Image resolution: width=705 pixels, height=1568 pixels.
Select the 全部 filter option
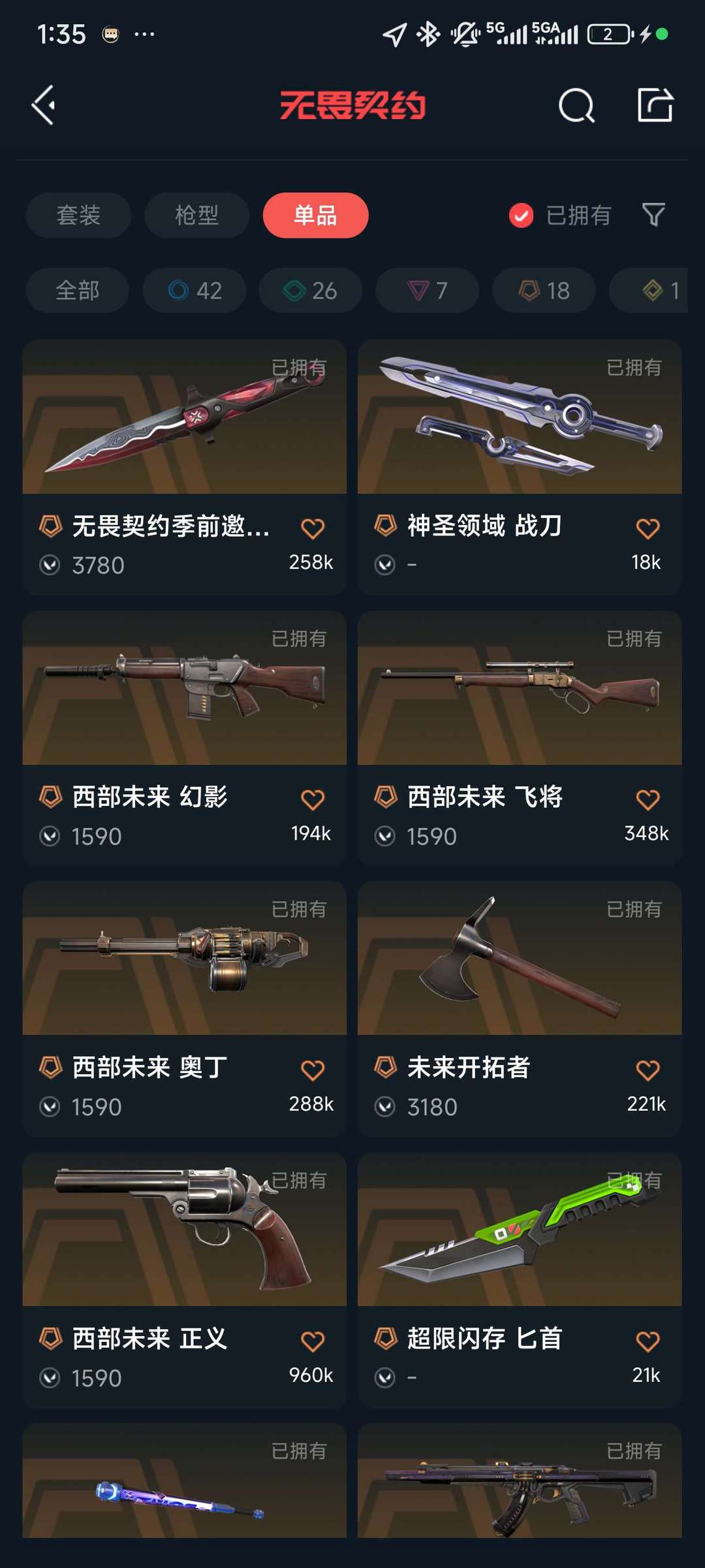click(76, 291)
